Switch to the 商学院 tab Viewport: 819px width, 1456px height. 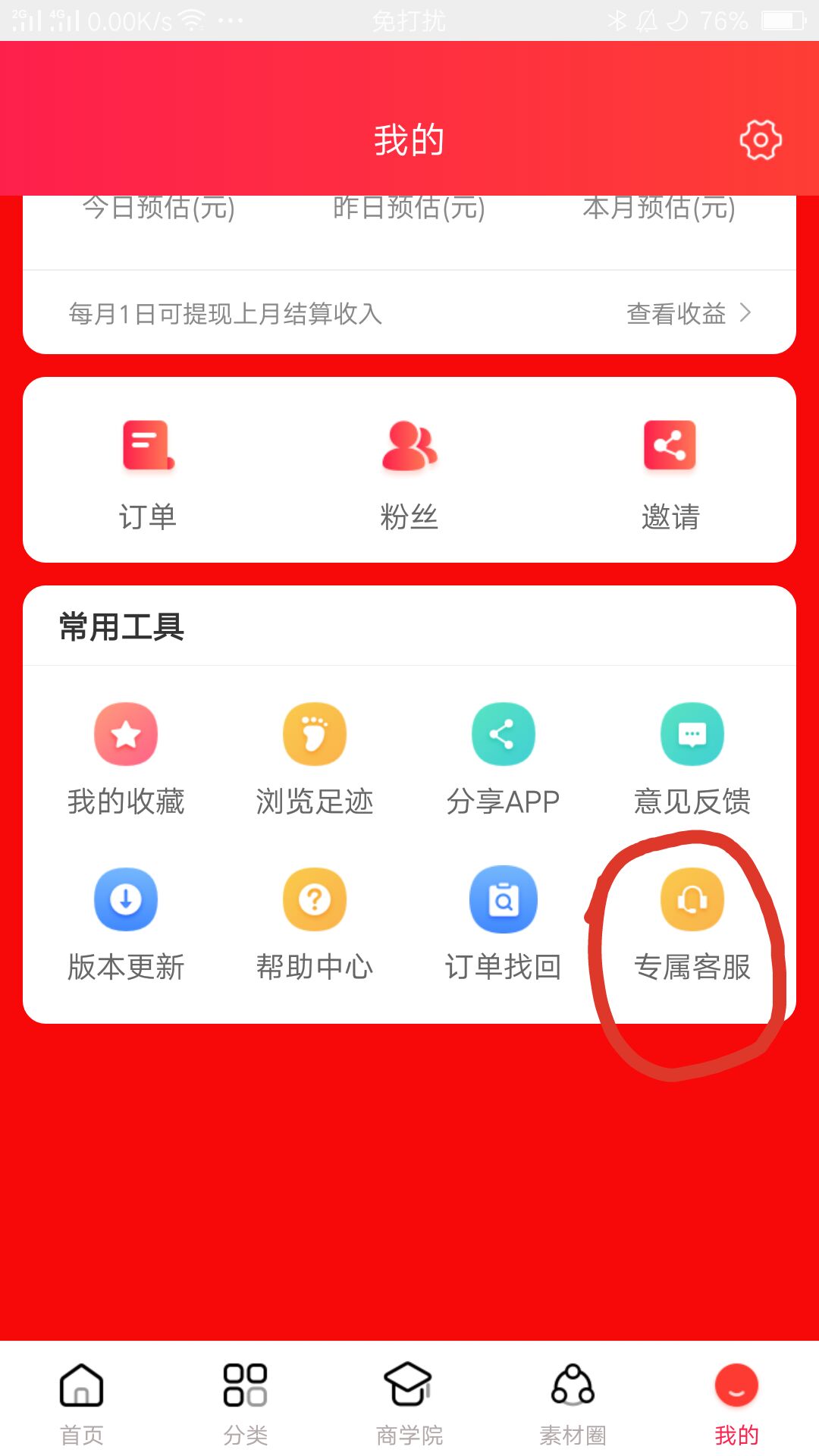(x=409, y=1401)
